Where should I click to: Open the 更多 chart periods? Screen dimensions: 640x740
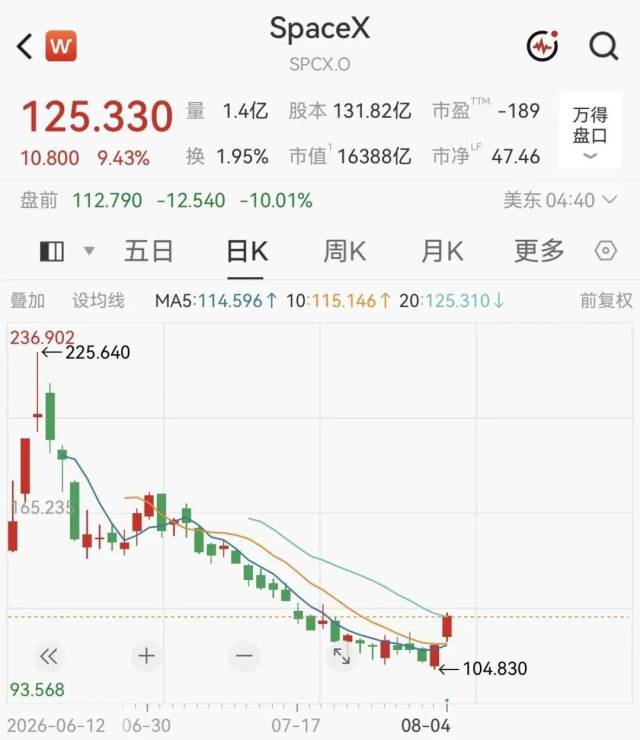(x=539, y=251)
